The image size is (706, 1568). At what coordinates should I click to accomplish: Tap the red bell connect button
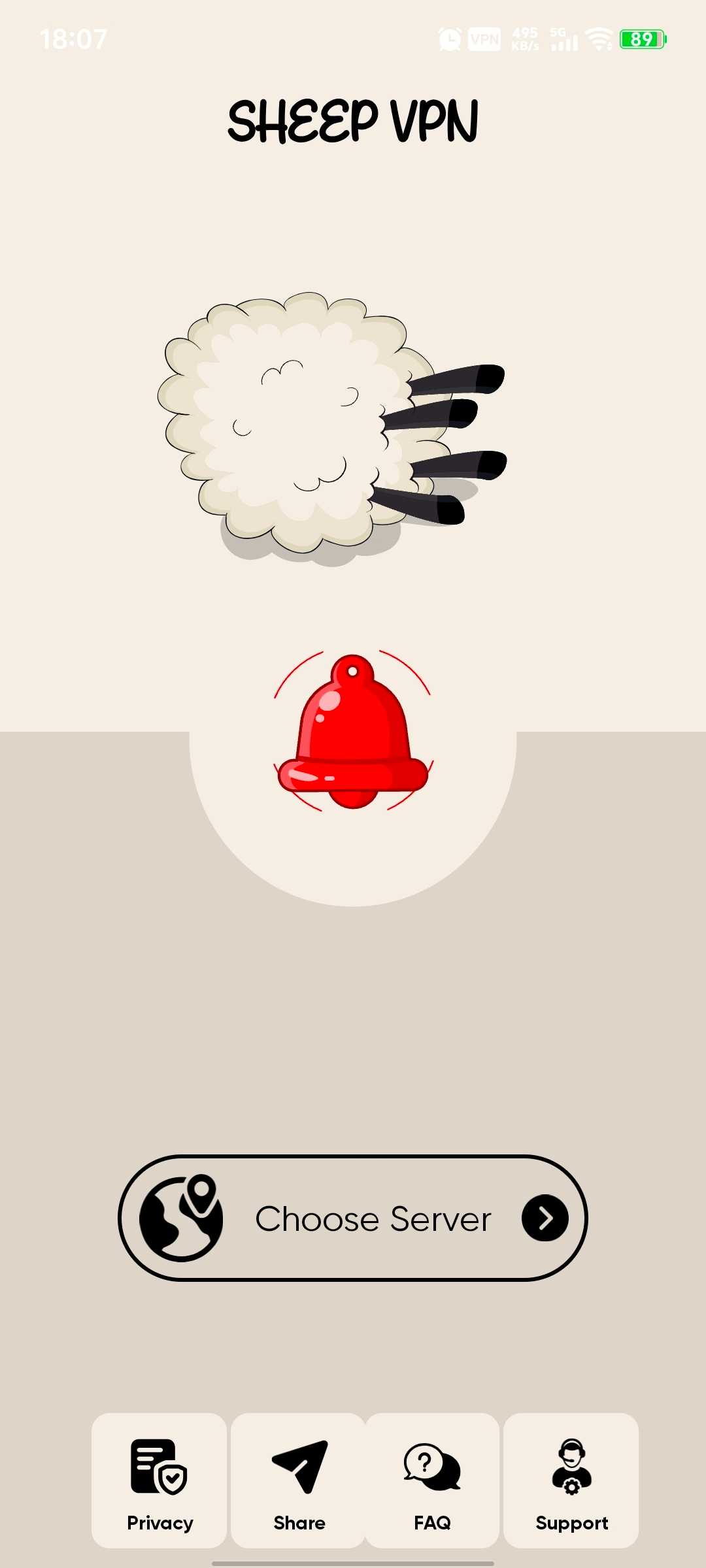pyautogui.click(x=353, y=732)
